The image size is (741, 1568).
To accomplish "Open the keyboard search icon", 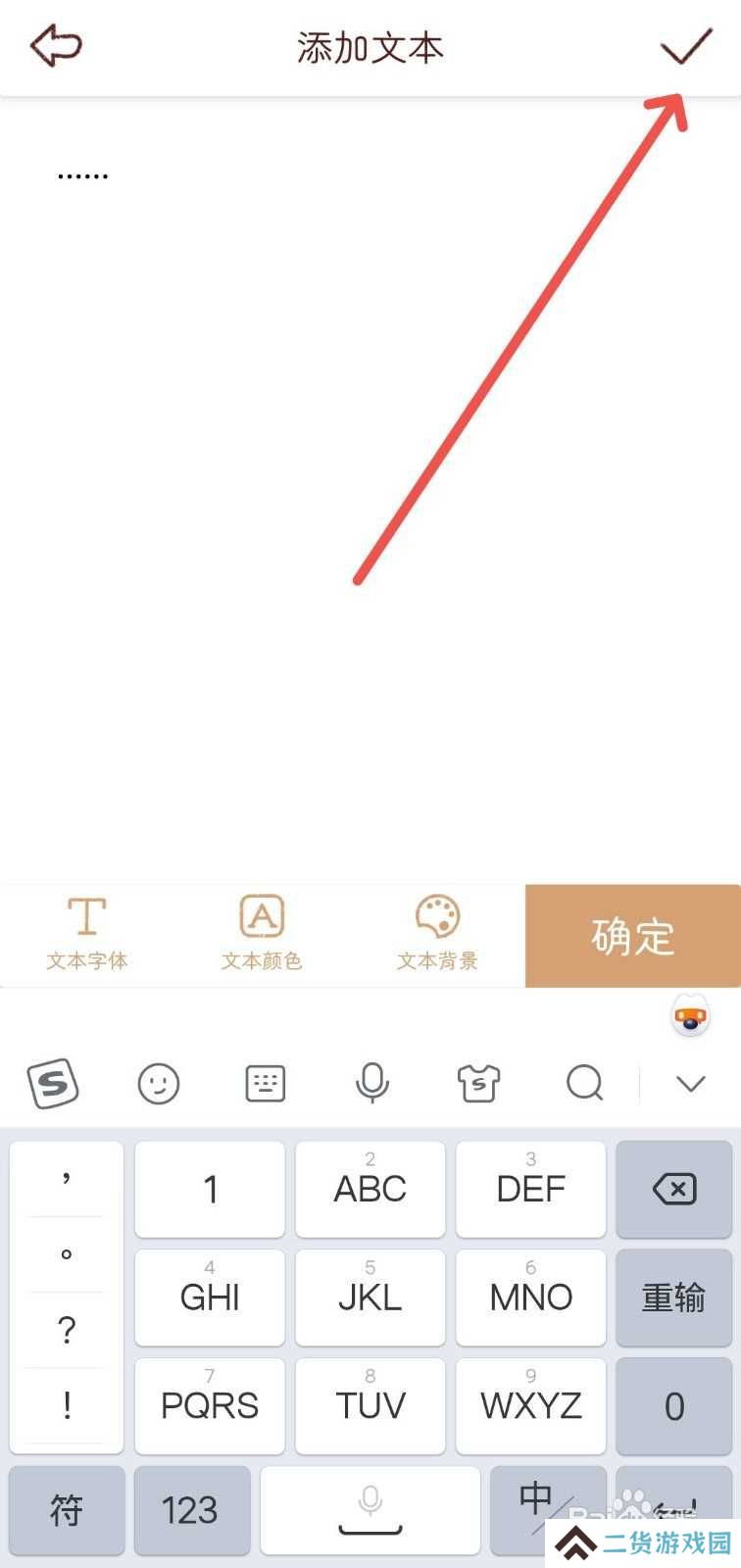I will [585, 1084].
